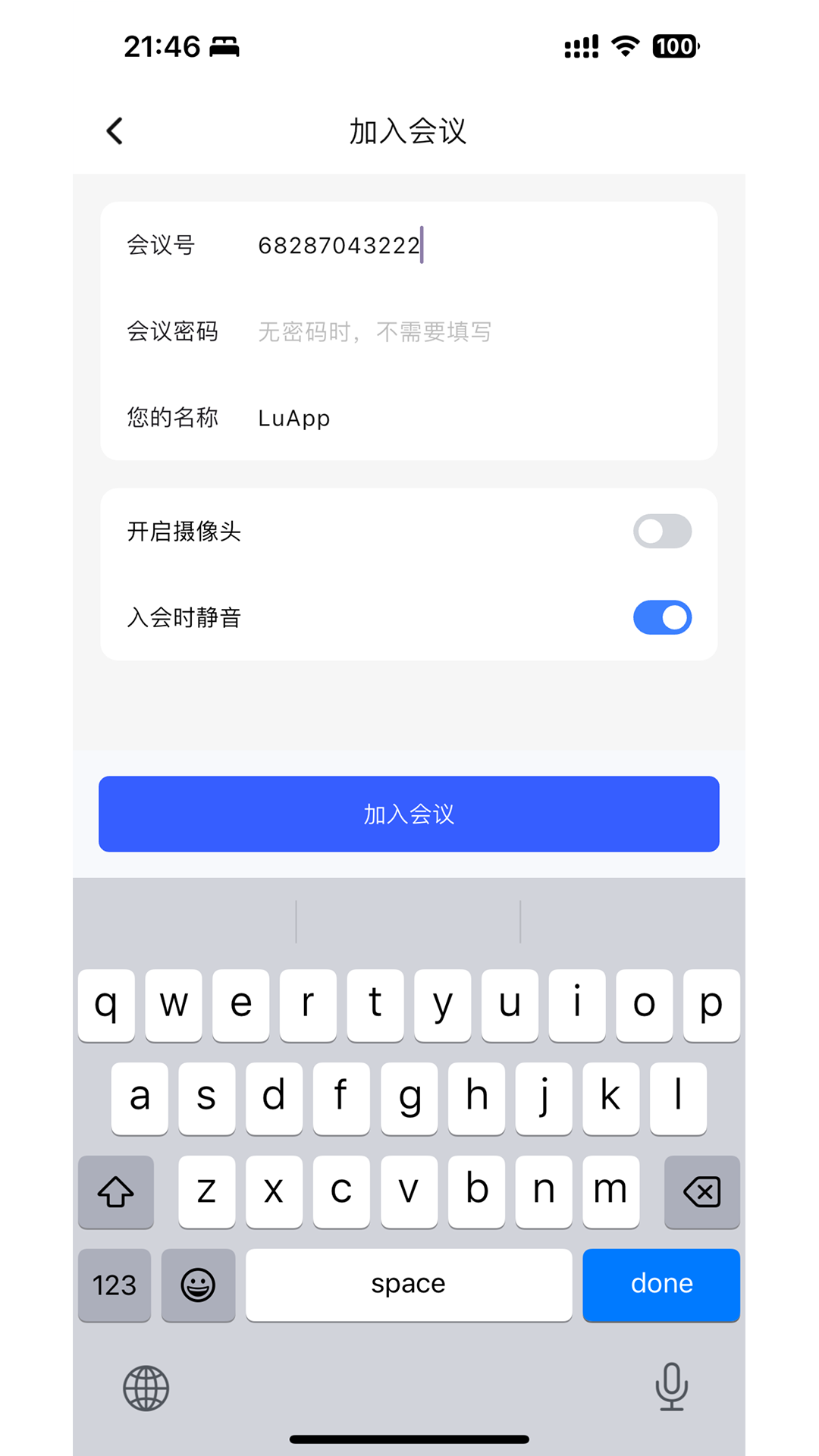Tap the emoji icon on the keyboard
The width and height of the screenshot is (819, 1456).
click(x=198, y=1285)
